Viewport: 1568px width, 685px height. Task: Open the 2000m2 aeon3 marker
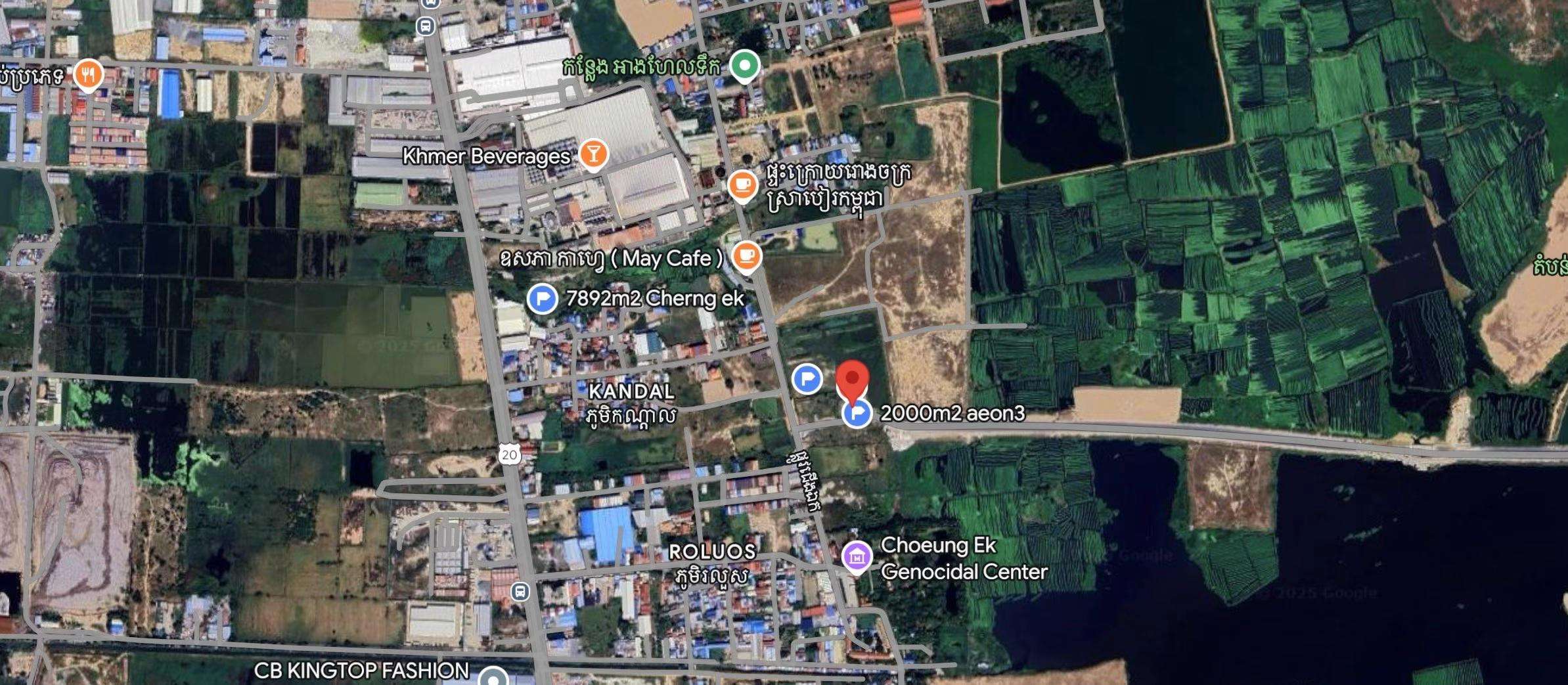857,413
